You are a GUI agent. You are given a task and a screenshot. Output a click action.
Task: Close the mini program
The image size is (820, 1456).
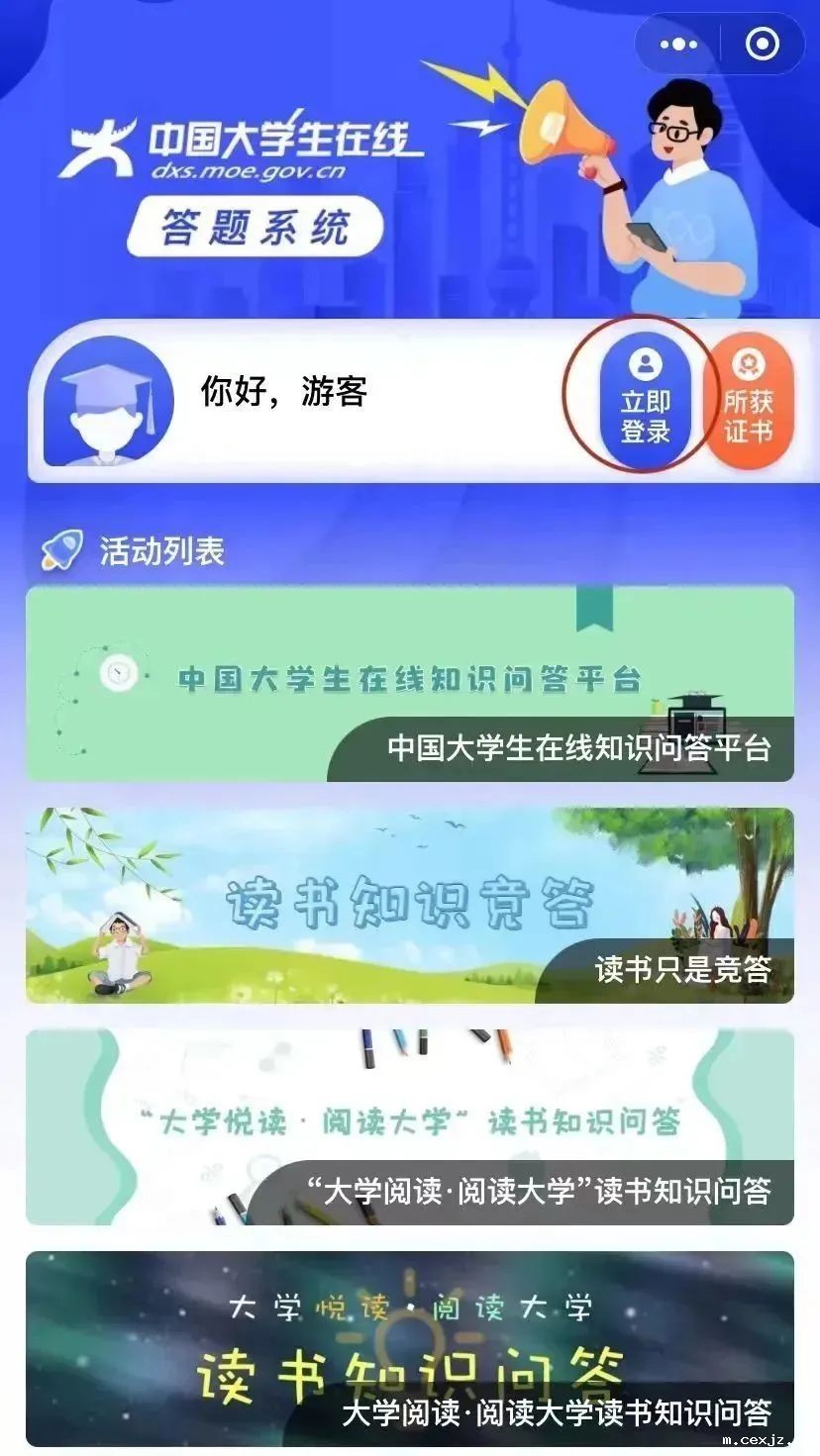[763, 44]
